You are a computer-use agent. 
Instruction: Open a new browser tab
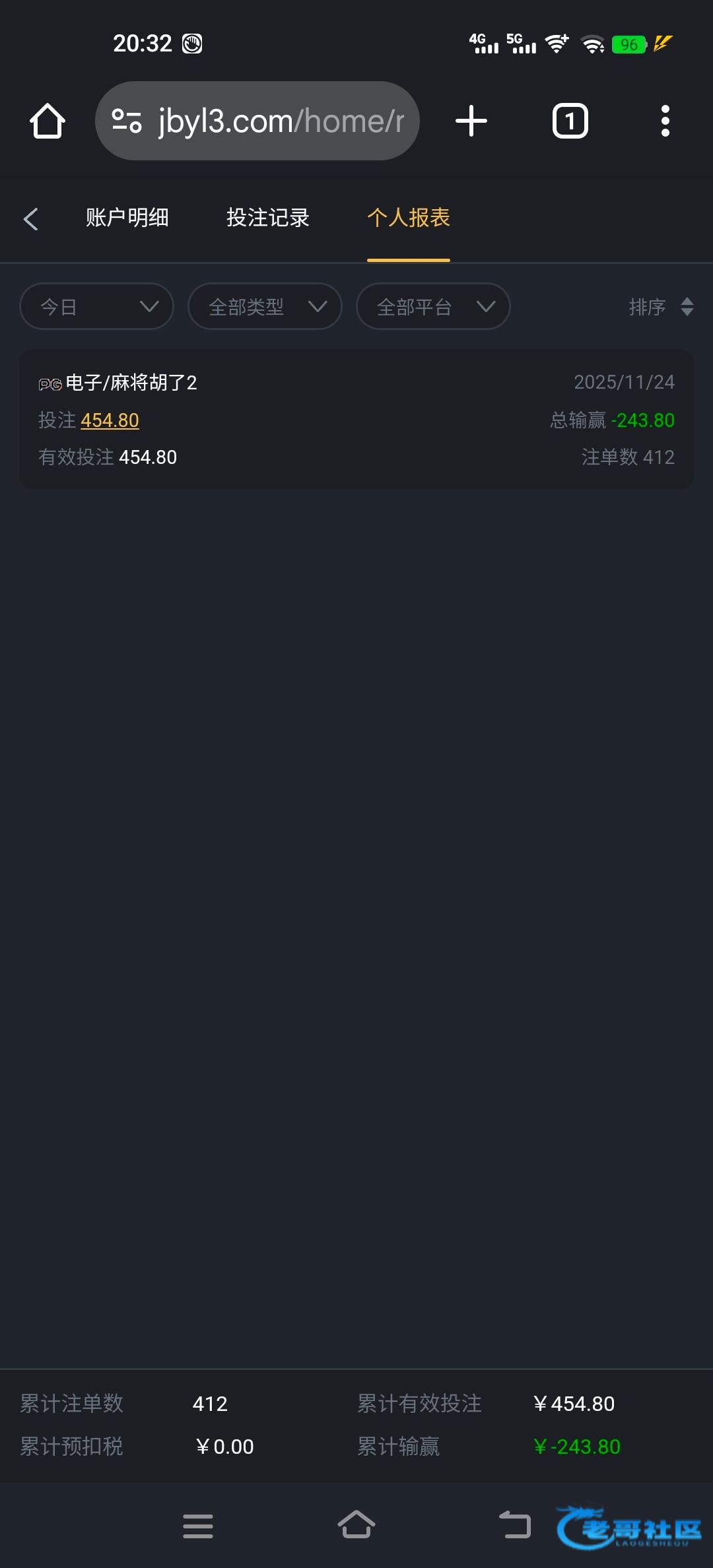[x=471, y=121]
